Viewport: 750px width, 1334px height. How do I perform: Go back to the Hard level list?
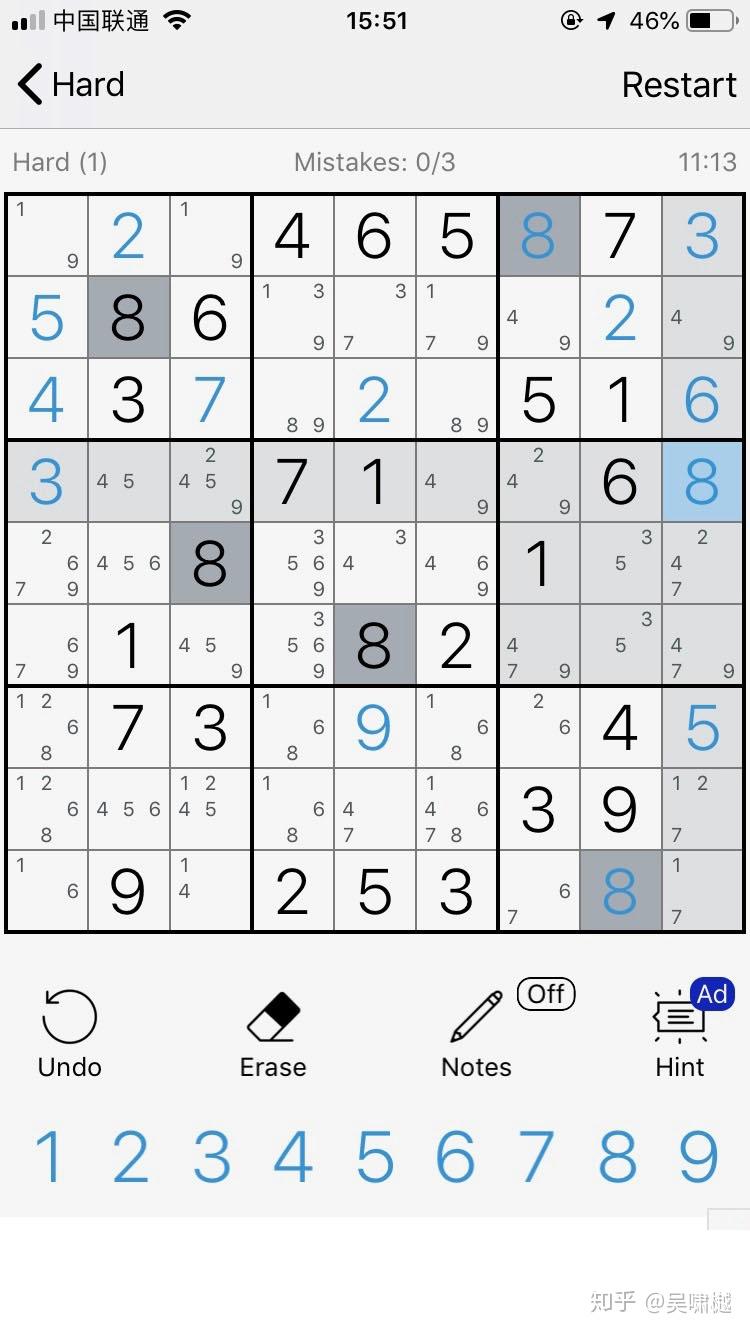point(70,85)
